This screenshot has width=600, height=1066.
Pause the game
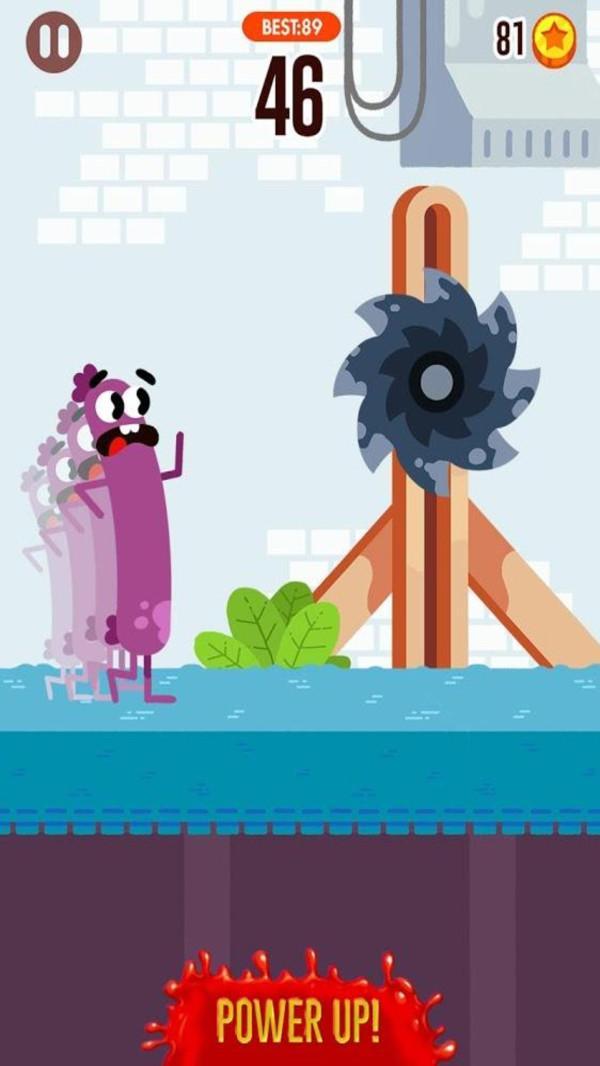click(x=53, y=44)
